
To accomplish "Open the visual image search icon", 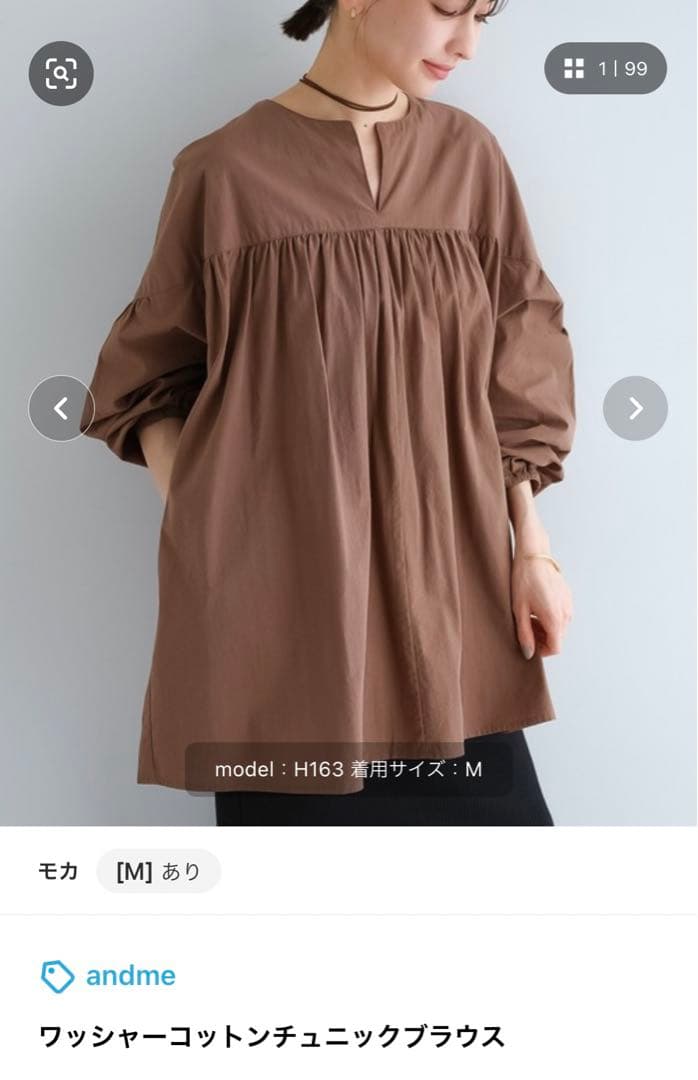I will (61, 73).
